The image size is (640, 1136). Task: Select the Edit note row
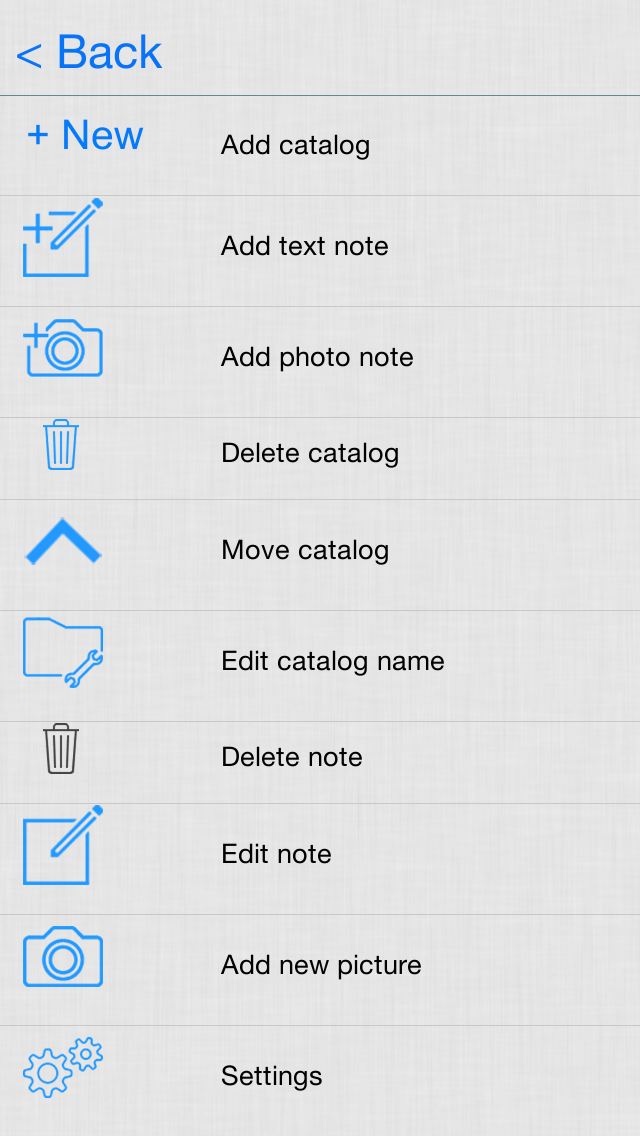(x=320, y=858)
